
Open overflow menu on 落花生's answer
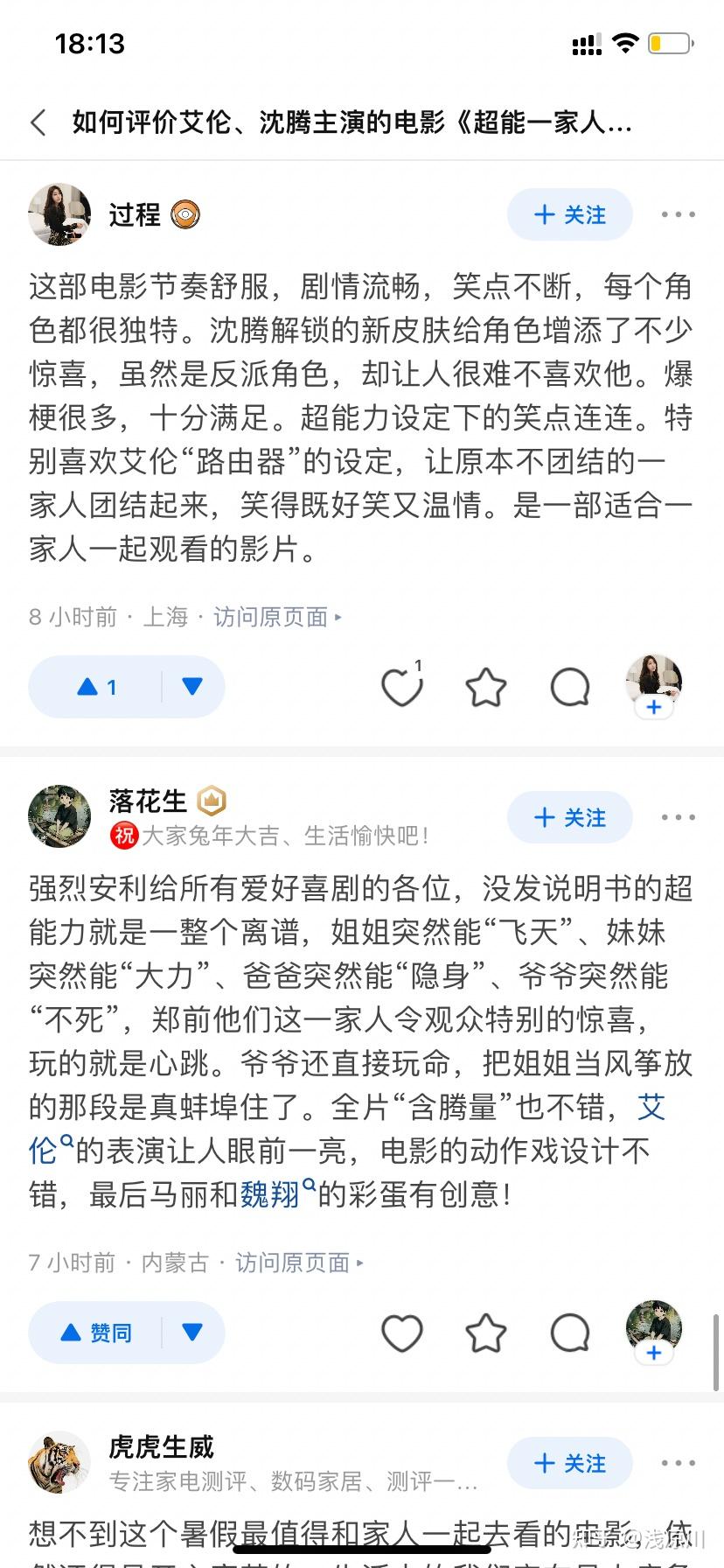678,817
